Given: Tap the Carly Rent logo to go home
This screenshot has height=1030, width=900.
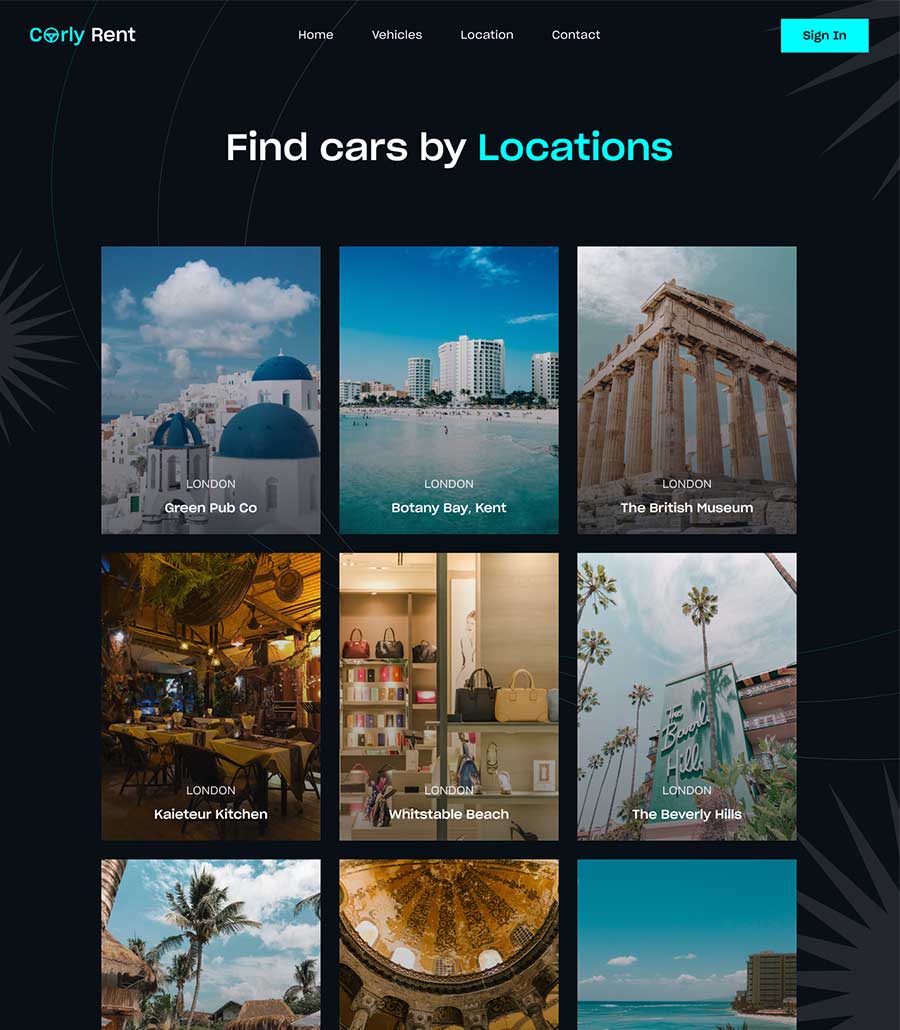Looking at the screenshot, I should [x=83, y=35].
